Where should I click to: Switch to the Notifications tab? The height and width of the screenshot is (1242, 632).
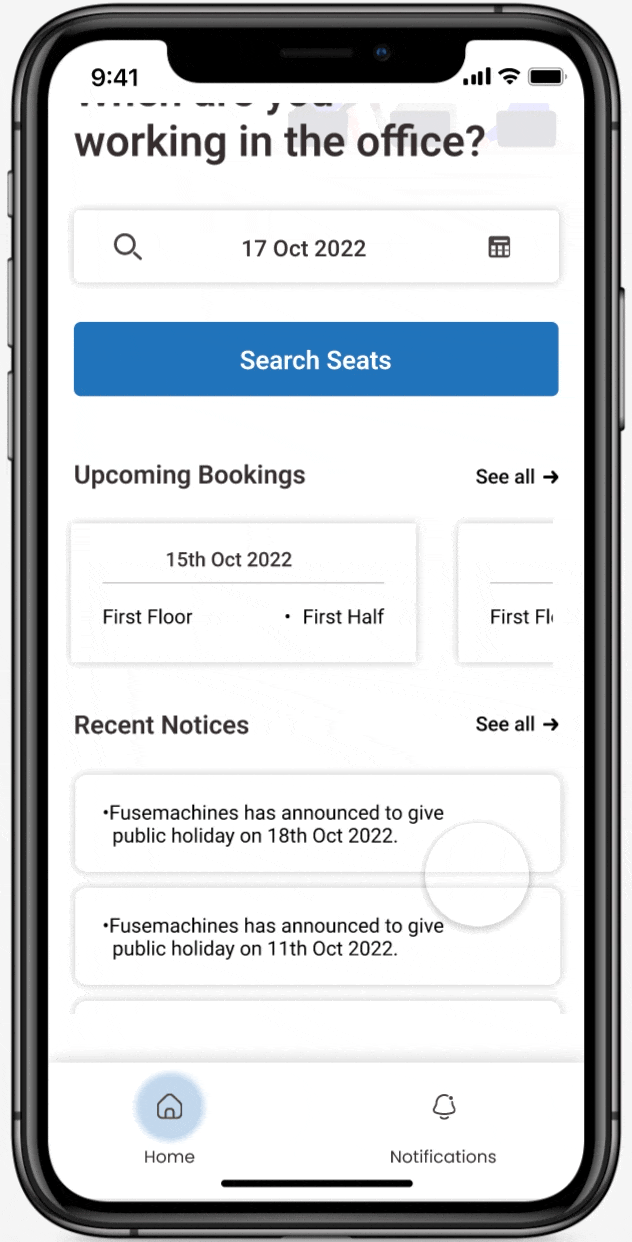tap(443, 1128)
